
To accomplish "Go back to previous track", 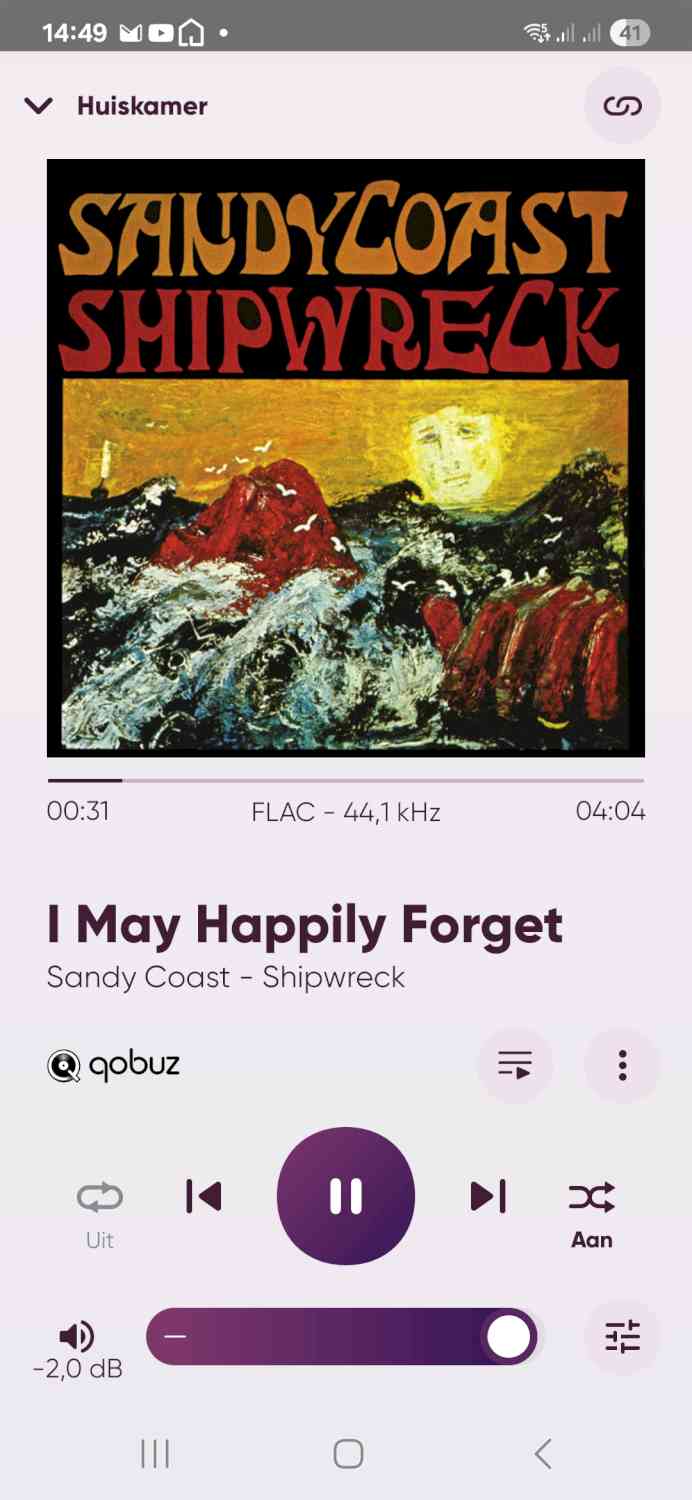I will [203, 1196].
